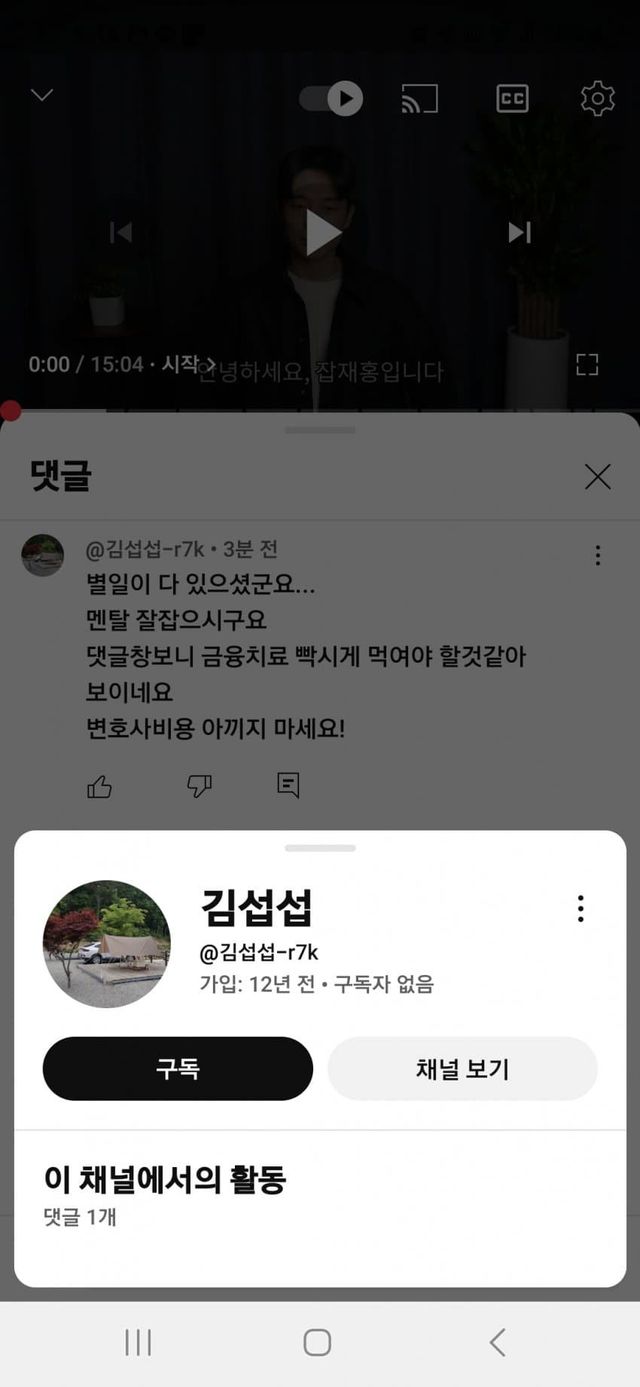Toggle the autoplay switch
640x1387 pixels.
click(x=331, y=98)
